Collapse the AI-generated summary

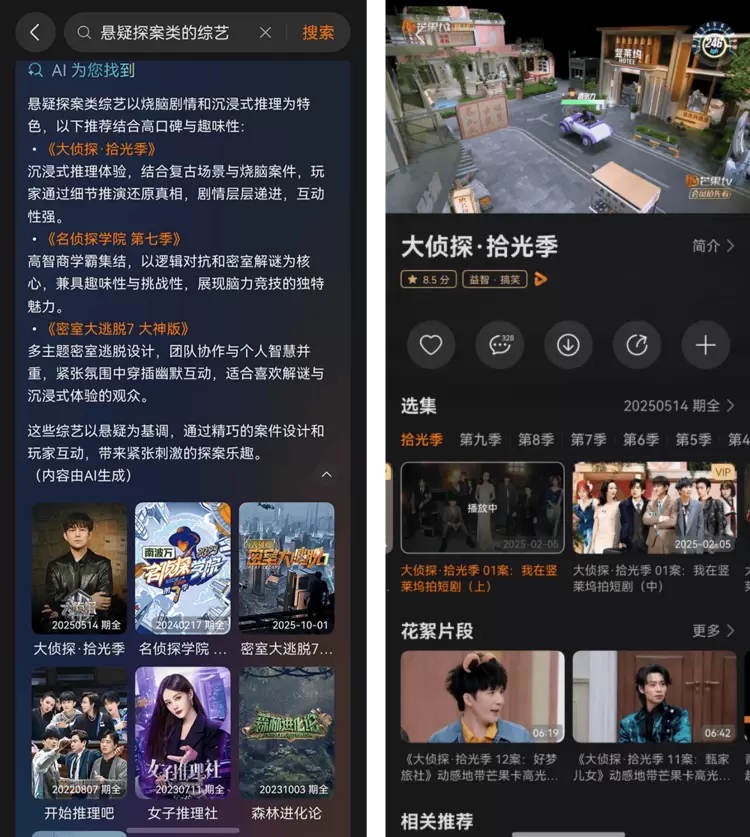[326, 475]
